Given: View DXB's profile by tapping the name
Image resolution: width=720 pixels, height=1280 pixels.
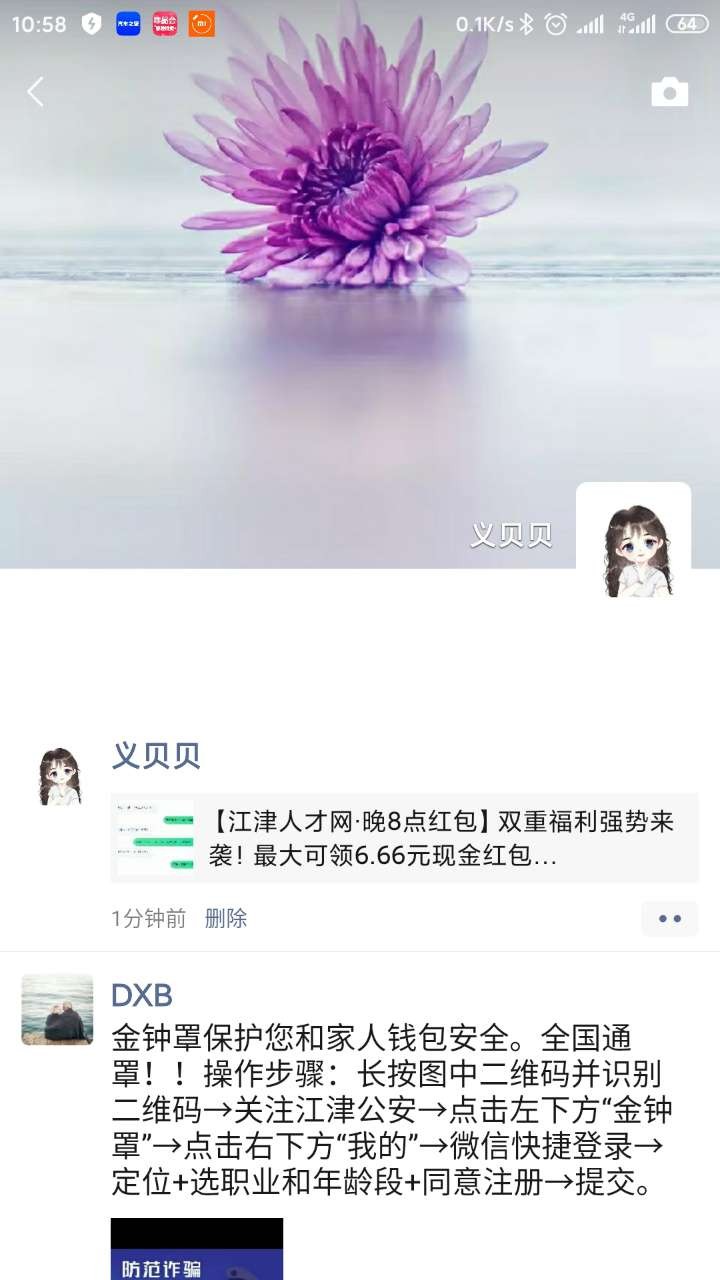Looking at the screenshot, I should (x=142, y=995).
